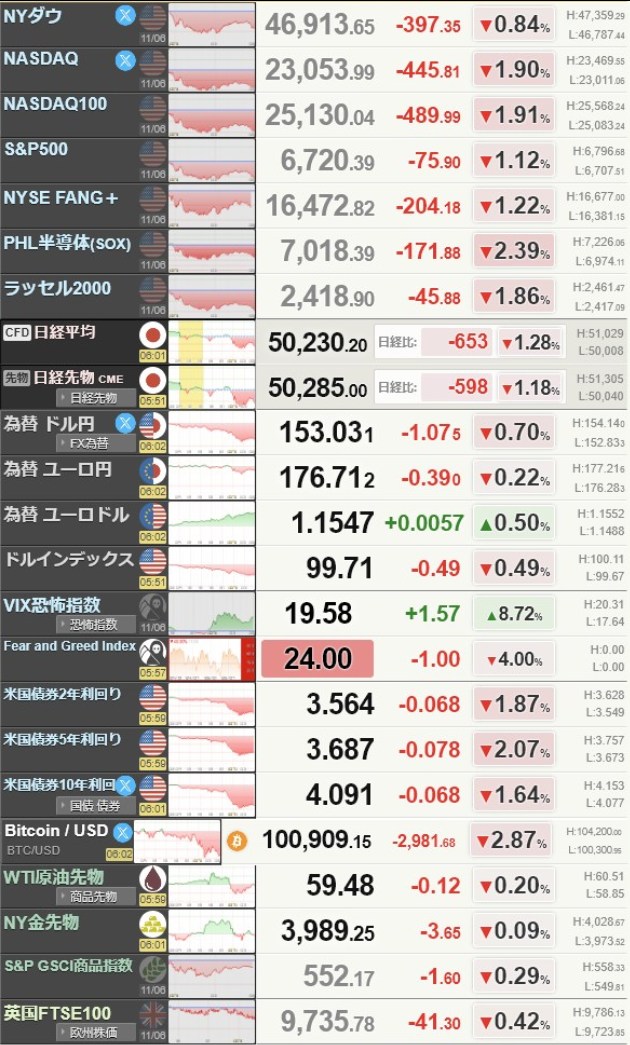Open the X icon on the Bitcoin / USD row

coord(122,832)
